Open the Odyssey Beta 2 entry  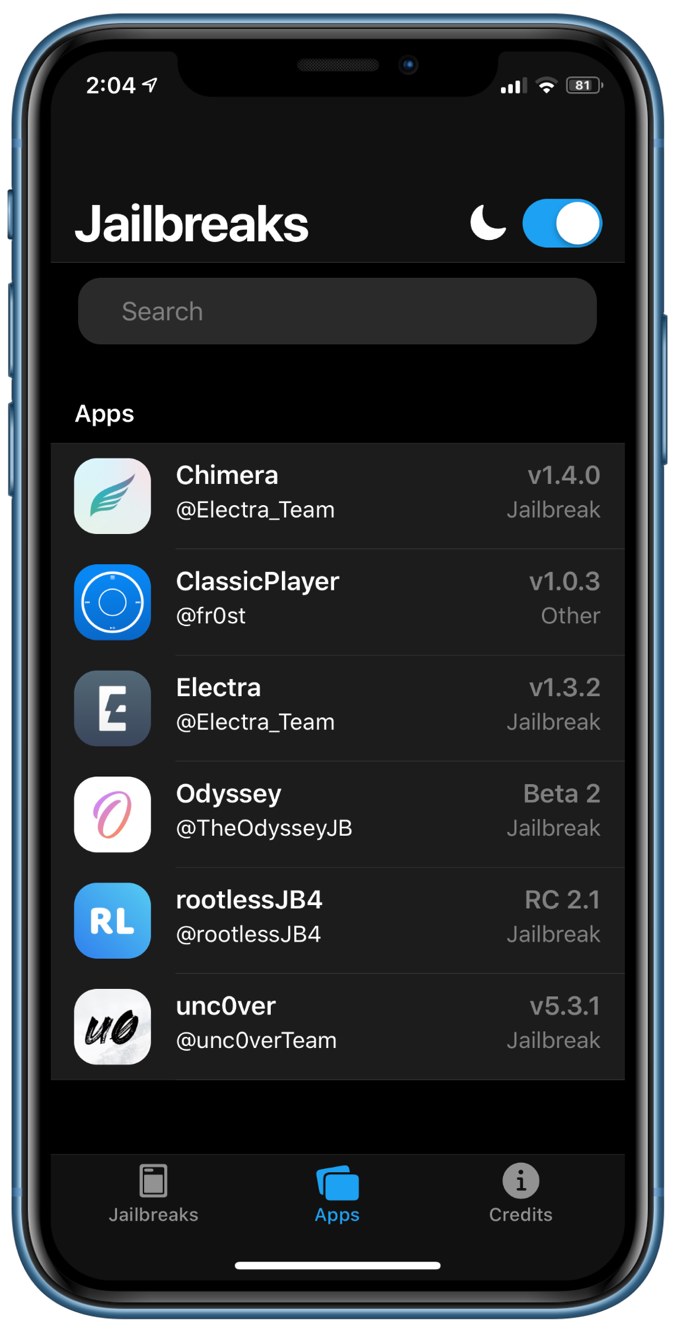point(338,814)
